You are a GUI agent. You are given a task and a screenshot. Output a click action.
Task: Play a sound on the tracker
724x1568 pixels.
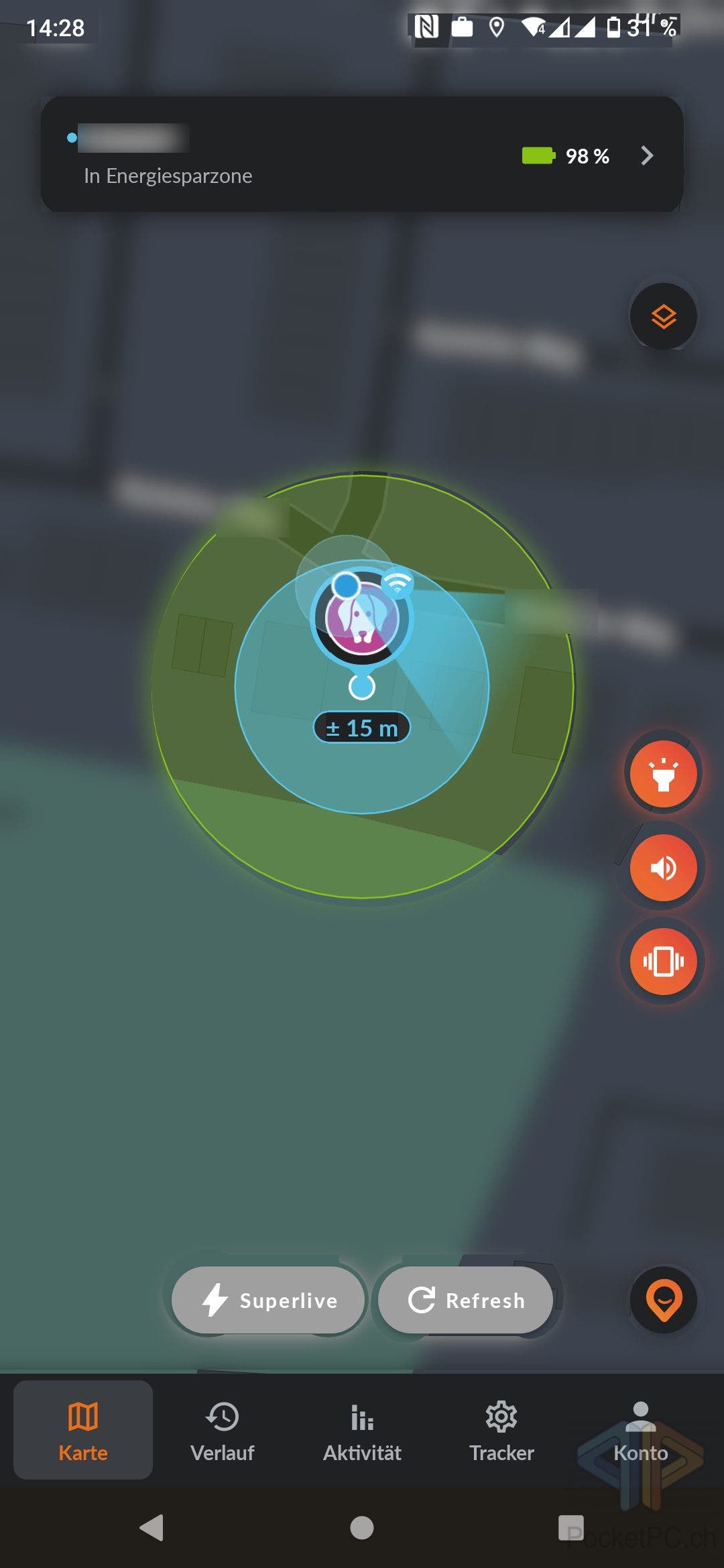pos(663,868)
